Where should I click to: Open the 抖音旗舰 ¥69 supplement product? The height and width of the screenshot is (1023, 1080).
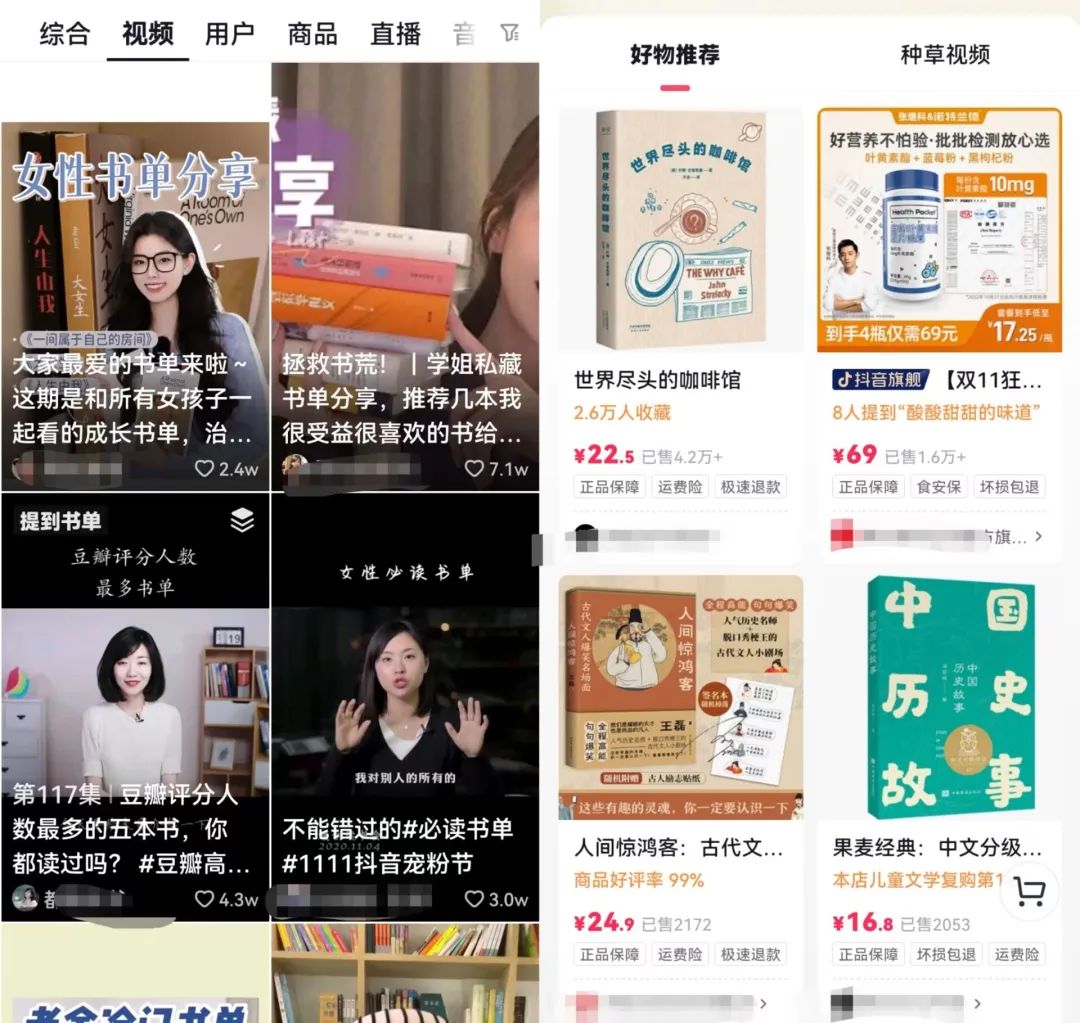click(938, 300)
